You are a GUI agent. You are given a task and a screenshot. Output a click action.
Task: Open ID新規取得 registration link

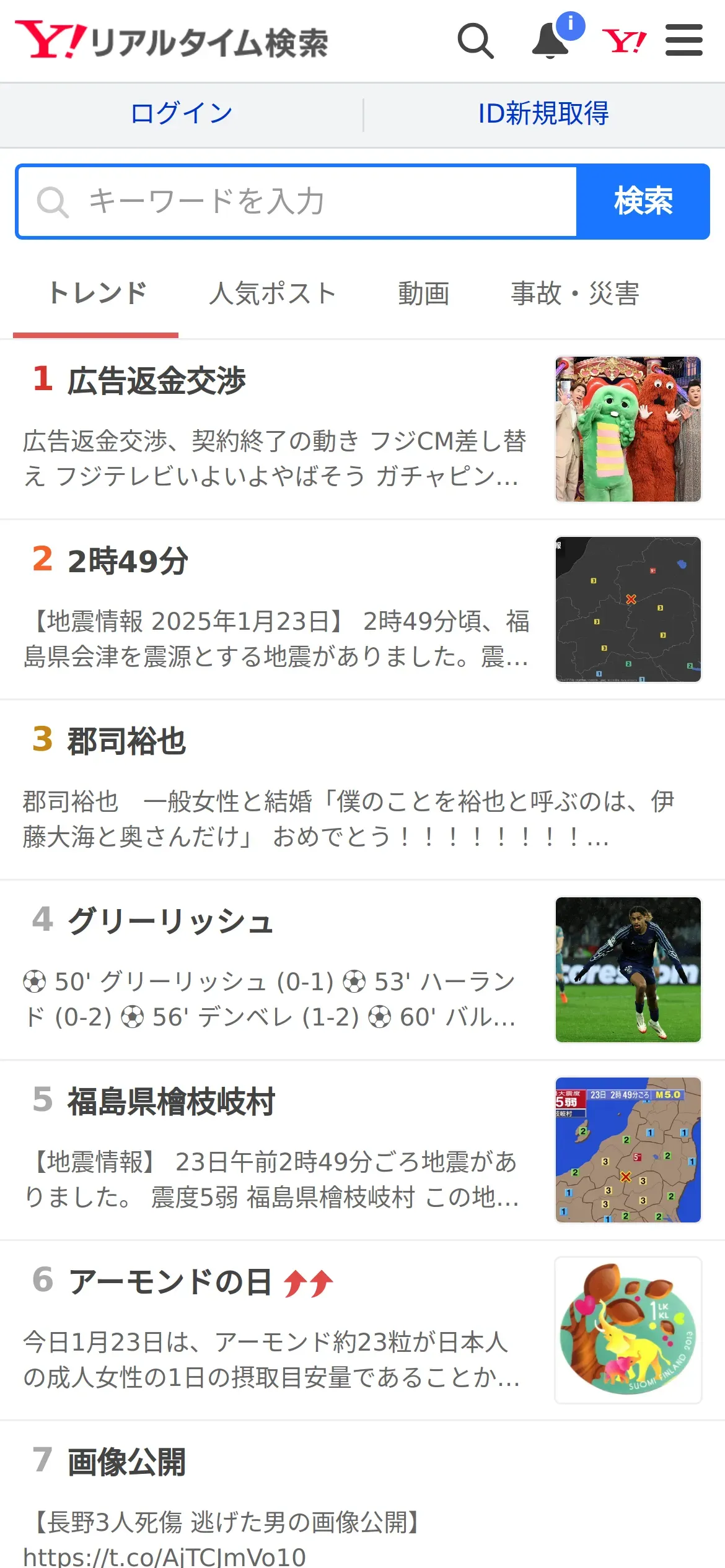543,114
